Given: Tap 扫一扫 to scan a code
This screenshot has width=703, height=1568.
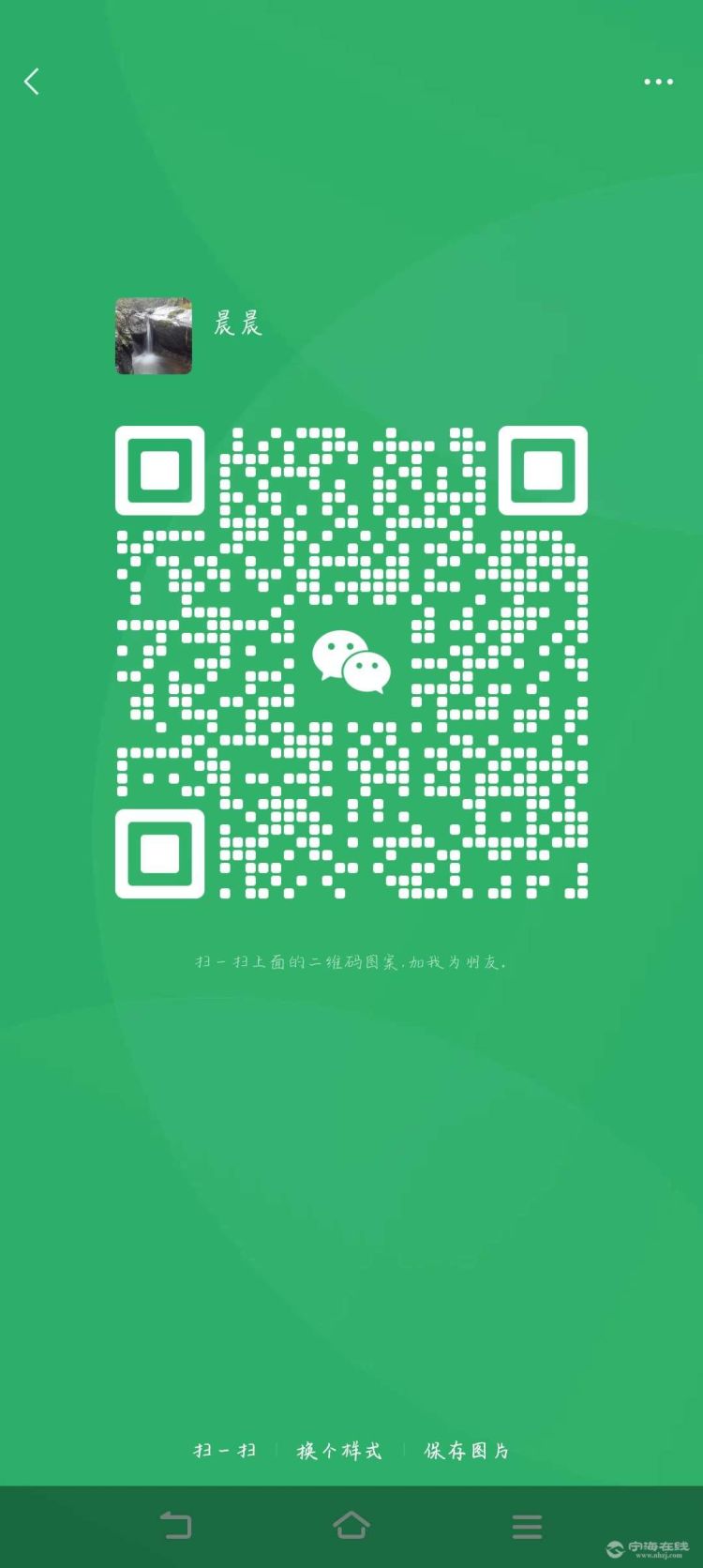Looking at the screenshot, I should tap(225, 1450).
